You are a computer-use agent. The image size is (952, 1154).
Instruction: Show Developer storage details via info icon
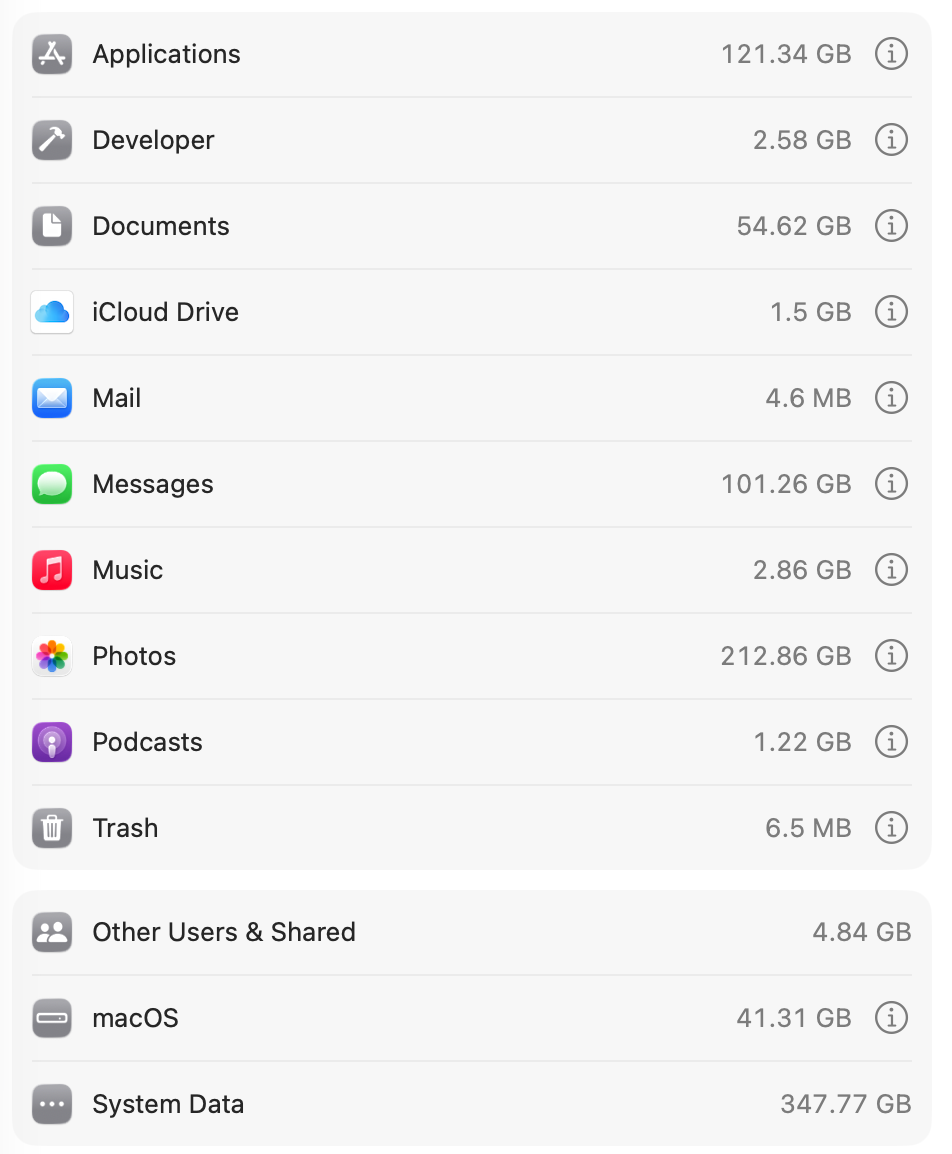(891, 140)
